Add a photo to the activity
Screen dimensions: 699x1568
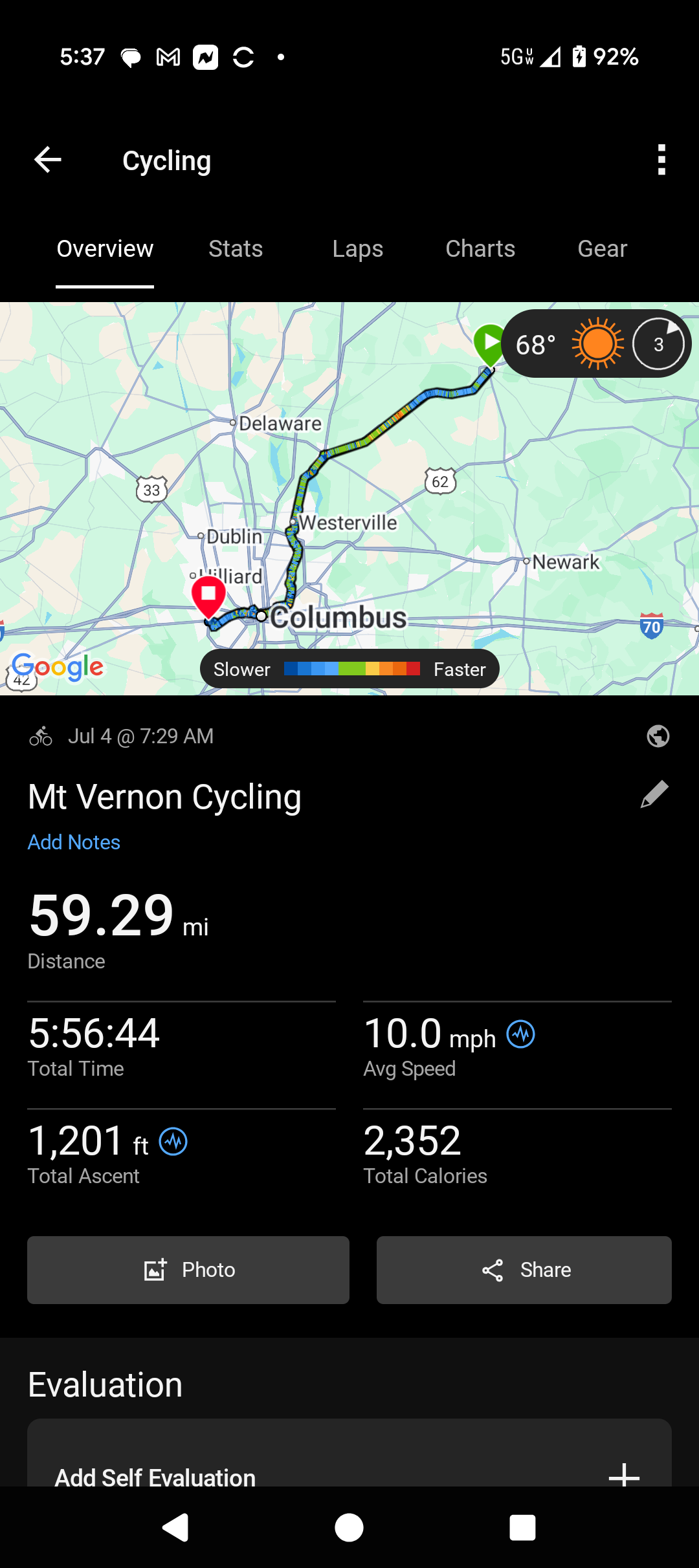[188, 1270]
